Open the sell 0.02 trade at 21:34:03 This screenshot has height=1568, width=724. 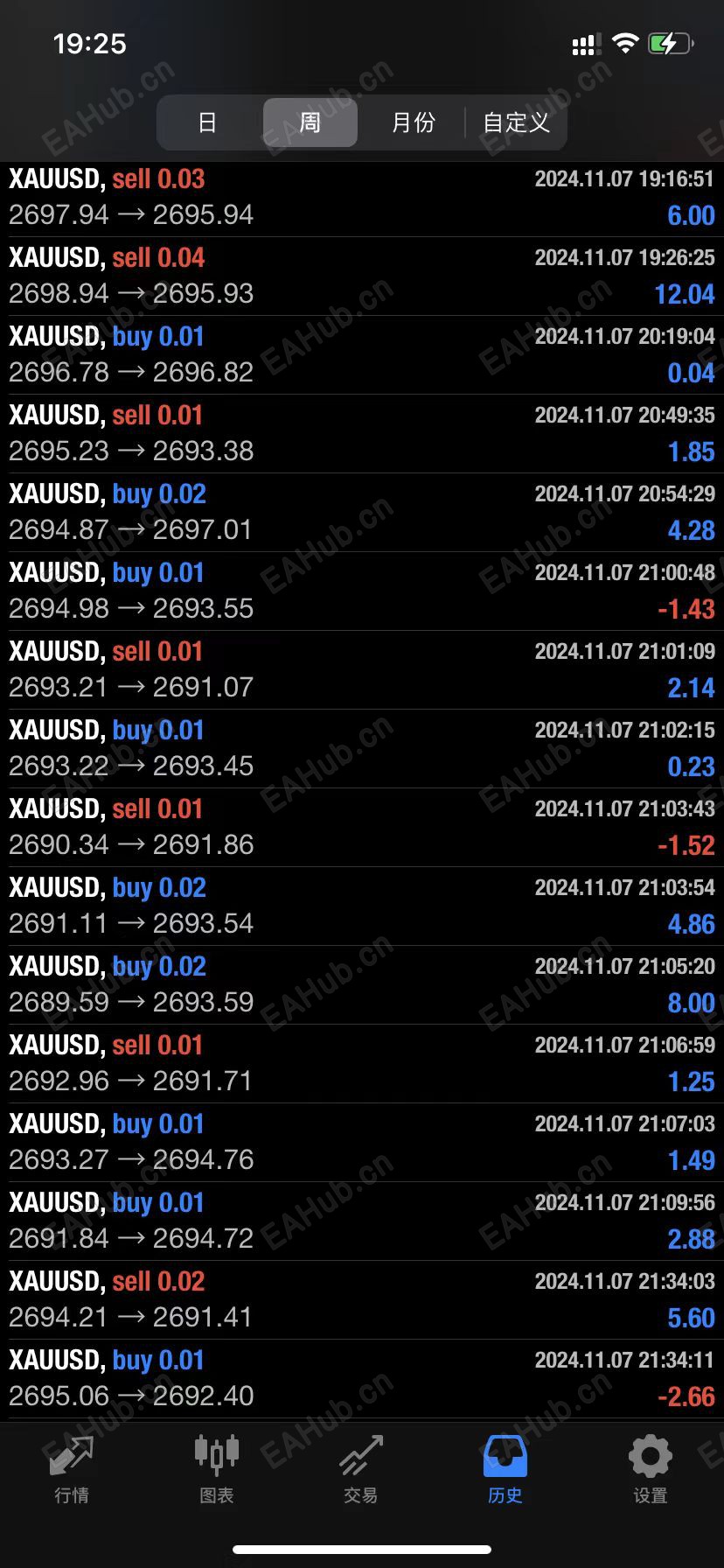(362, 1300)
